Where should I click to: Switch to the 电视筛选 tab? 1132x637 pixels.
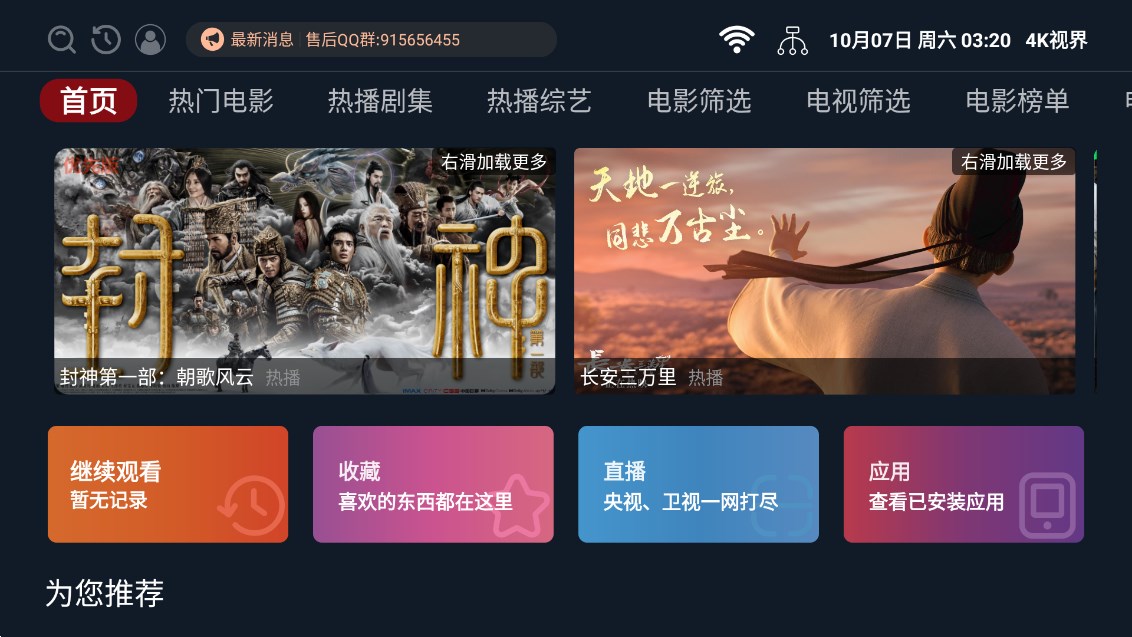[x=858, y=101]
